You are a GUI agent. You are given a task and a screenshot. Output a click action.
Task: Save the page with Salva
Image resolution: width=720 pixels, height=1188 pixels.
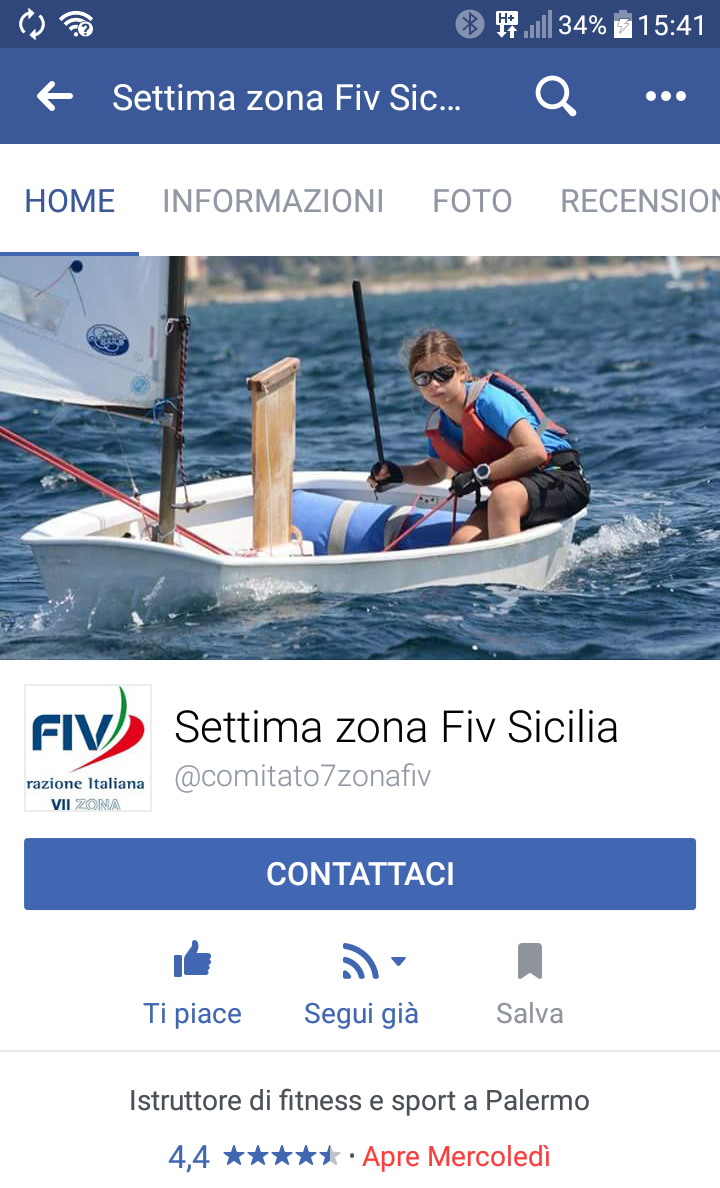530,985
